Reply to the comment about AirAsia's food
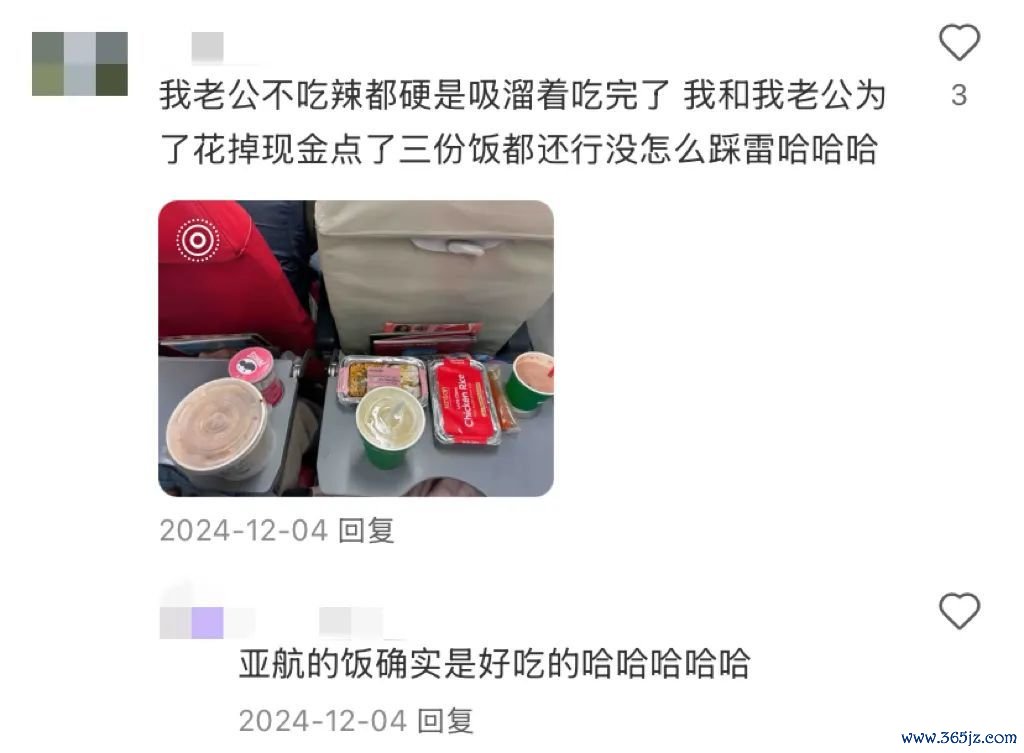Viewport: 1024px width, 753px height. point(445,720)
